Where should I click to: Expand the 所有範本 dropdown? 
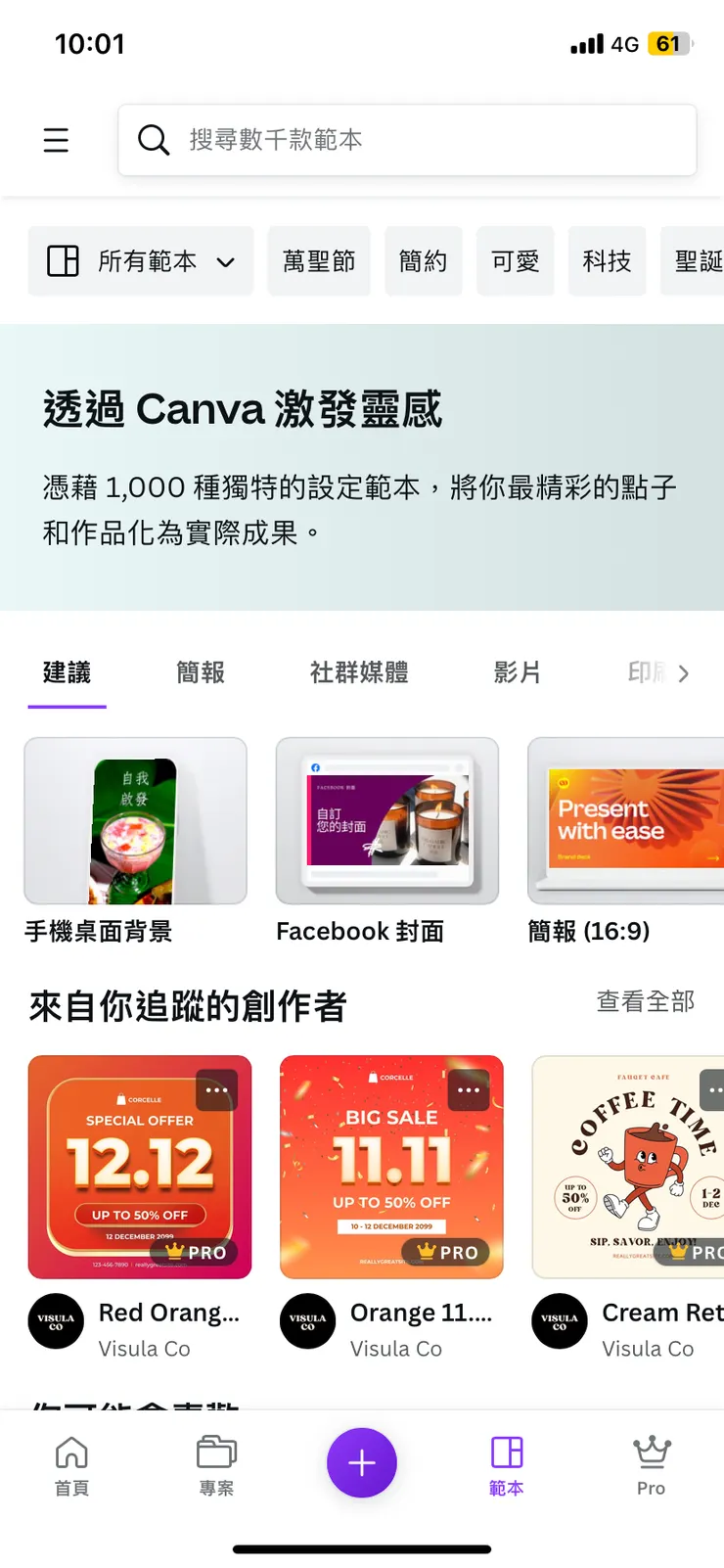click(x=140, y=260)
